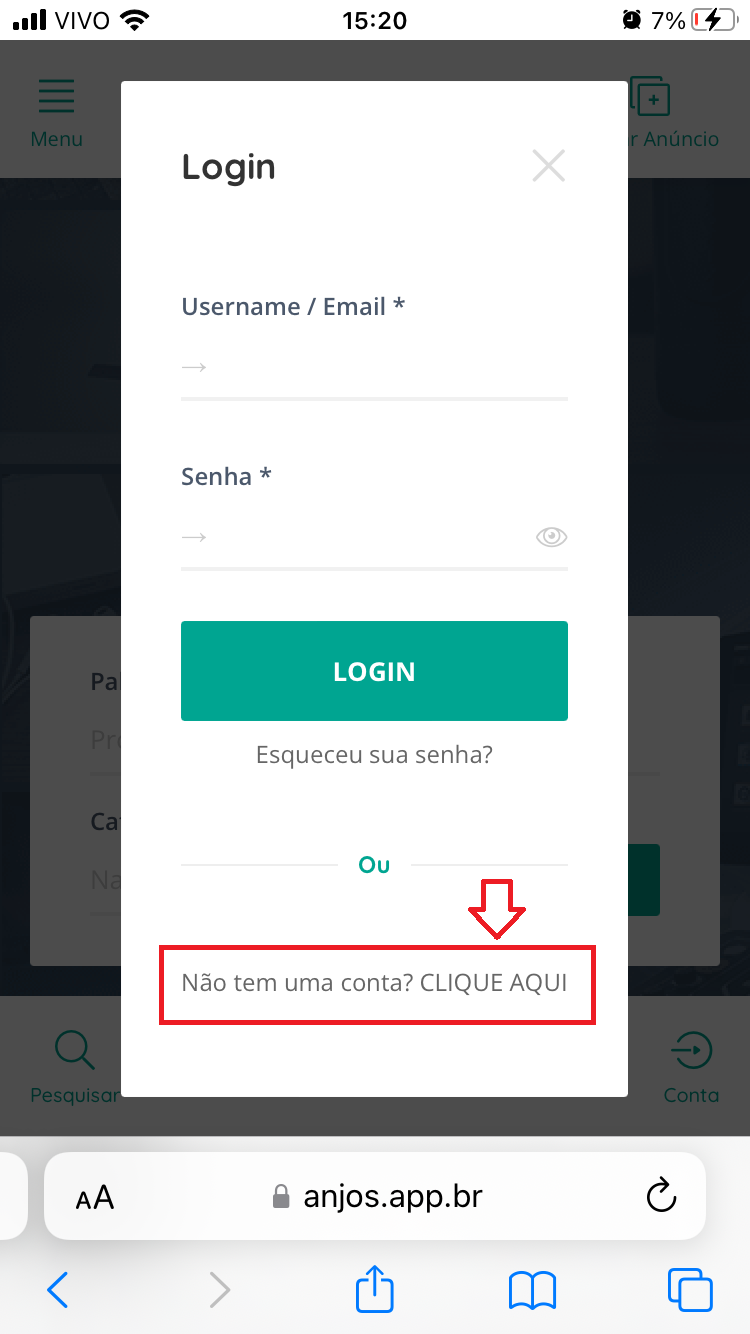This screenshot has height=1334, width=750.
Task: Show open Safari tabs
Action: (690, 1290)
